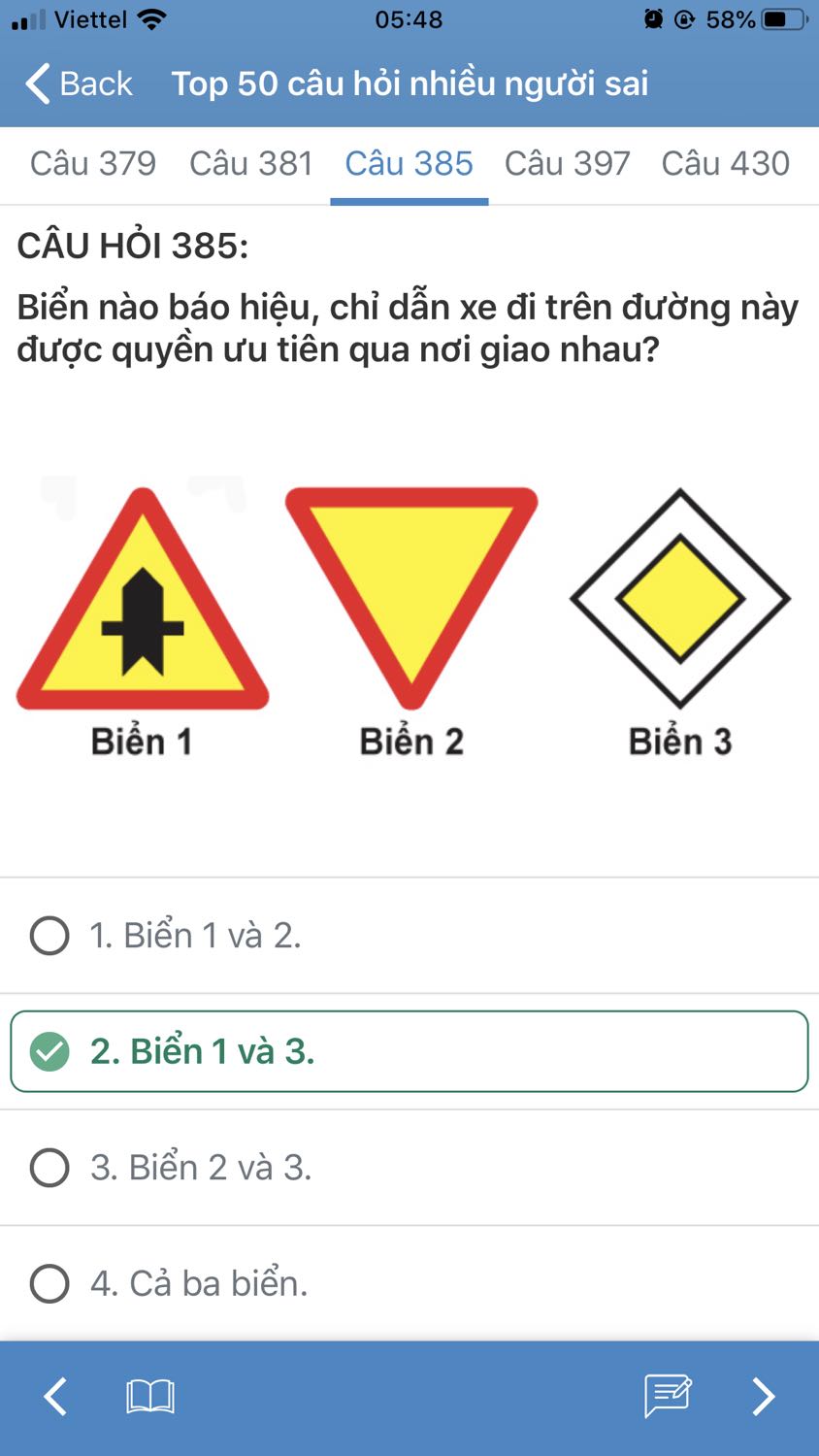The width and height of the screenshot is (819, 1456).
Task: Go to previous question with left arrow icon
Action: pyautogui.click(x=54, y=1396)
